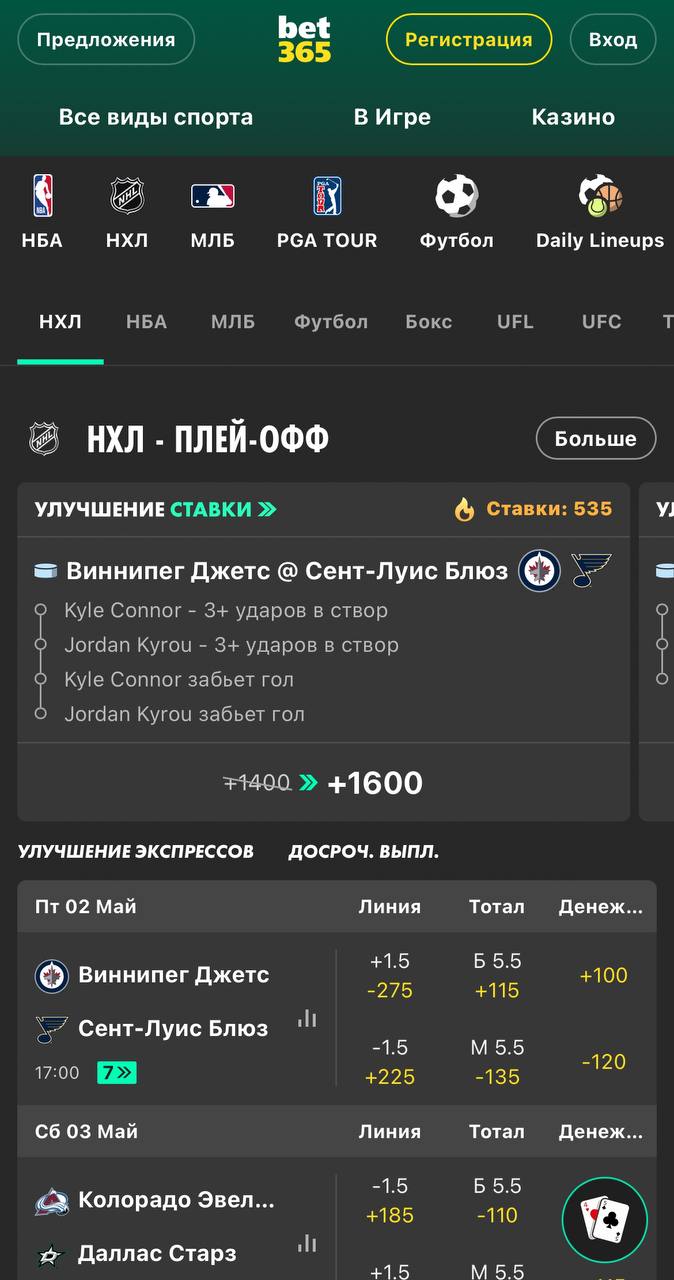Open the ДОСРОЧ. ВЫПЛ. link
The image size is (674, 1280).
point(364,852)
